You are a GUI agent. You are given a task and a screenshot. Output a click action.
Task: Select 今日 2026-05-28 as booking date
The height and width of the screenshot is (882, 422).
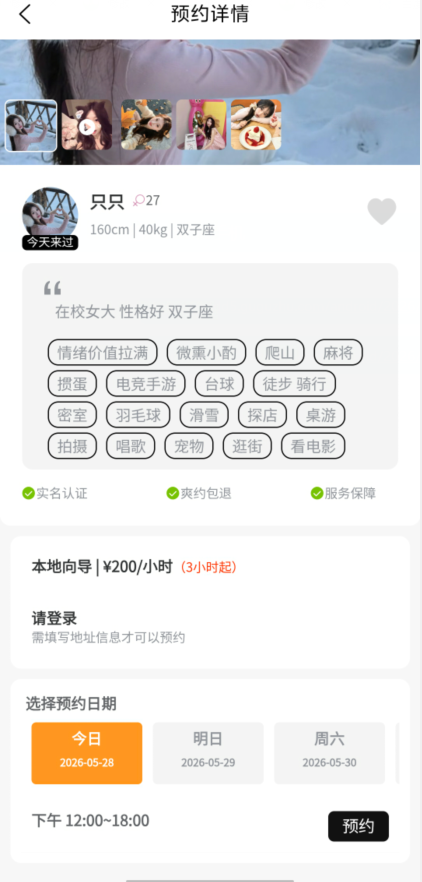(87, 753)
